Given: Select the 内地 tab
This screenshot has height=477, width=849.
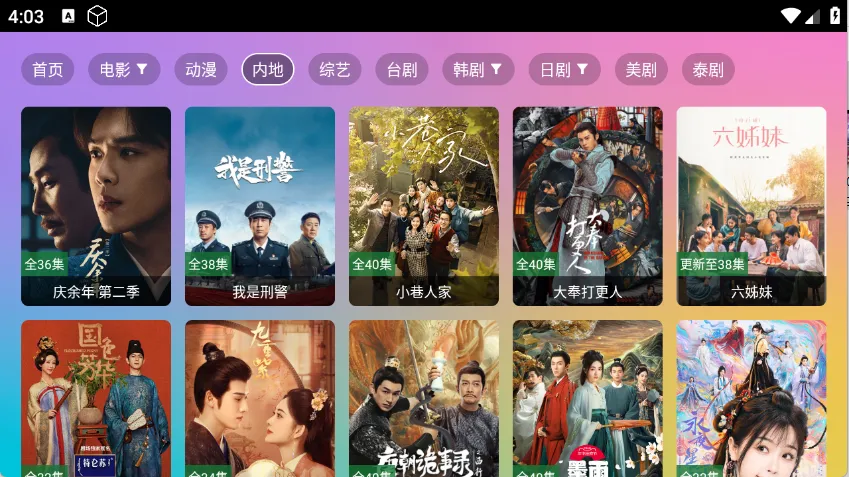Looking at the screenshot, I should coord(268,70).
